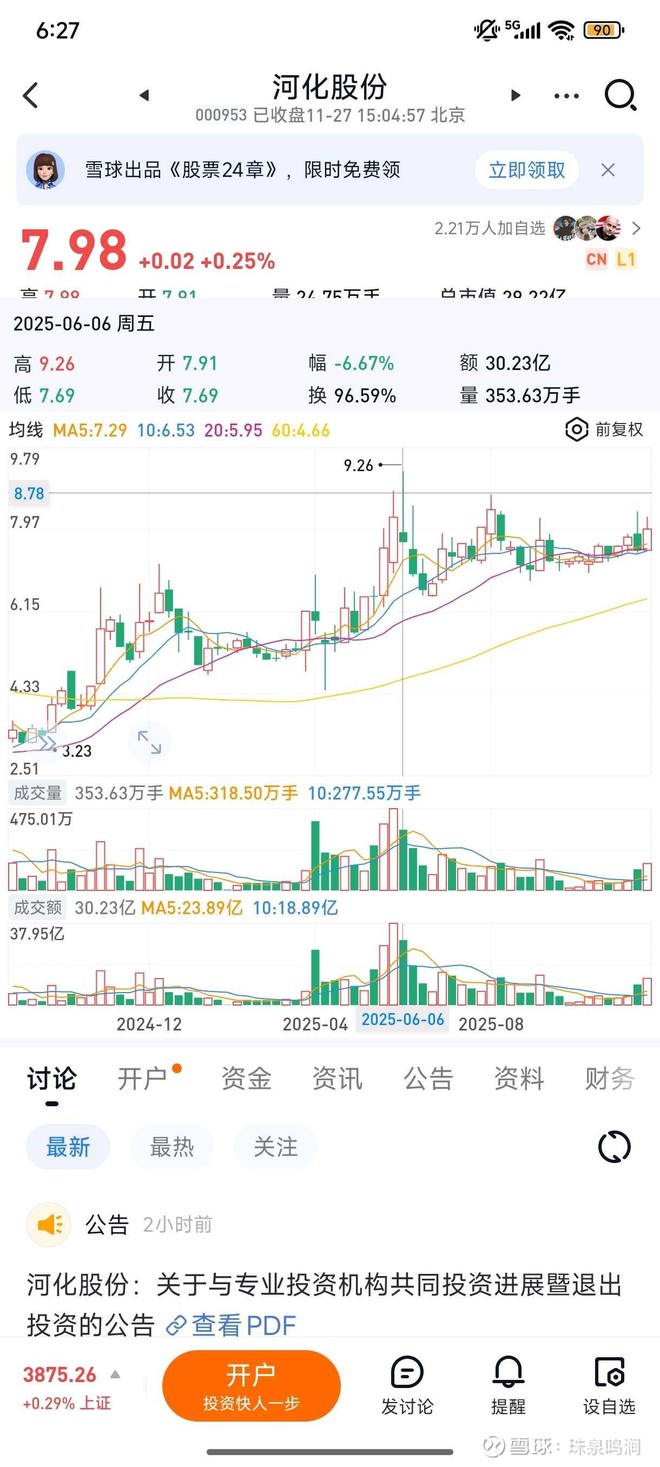Viewport: 660px width, 1467px height.
Task: Refresh the discussion list
Action: click(614, 1147)
